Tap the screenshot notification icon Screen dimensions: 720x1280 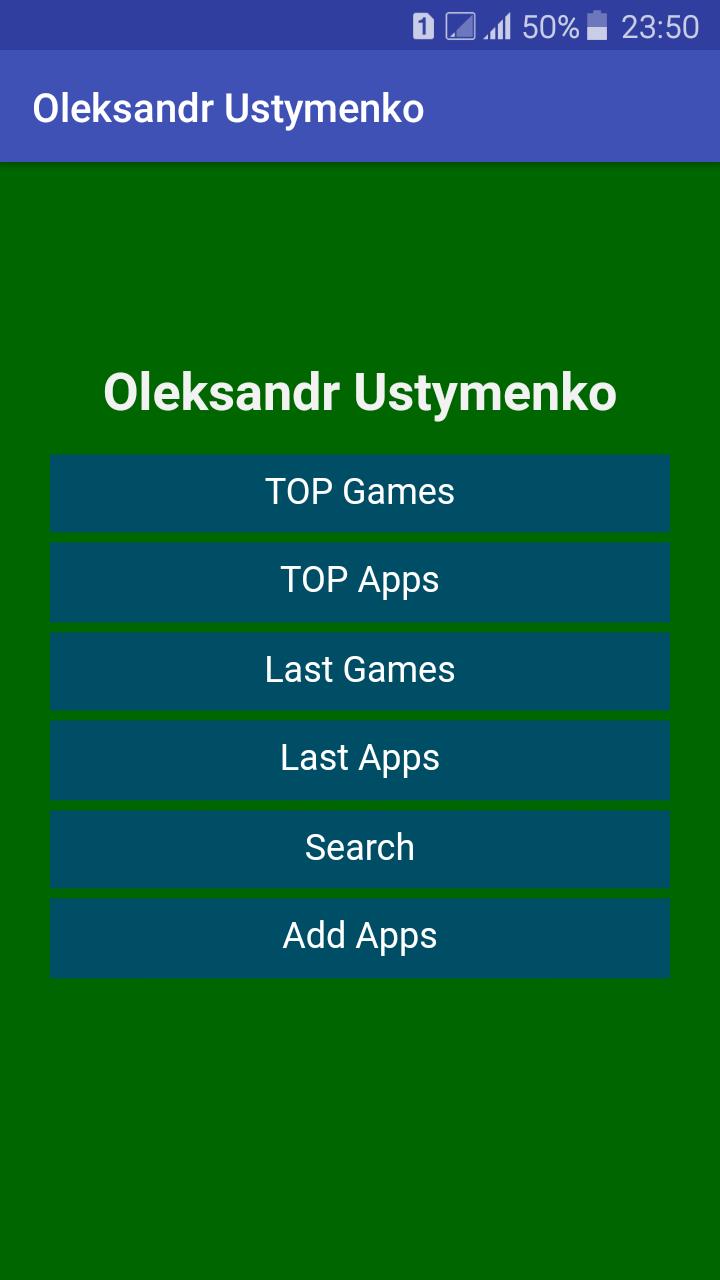pyautogui.click(x=463, y=27)
